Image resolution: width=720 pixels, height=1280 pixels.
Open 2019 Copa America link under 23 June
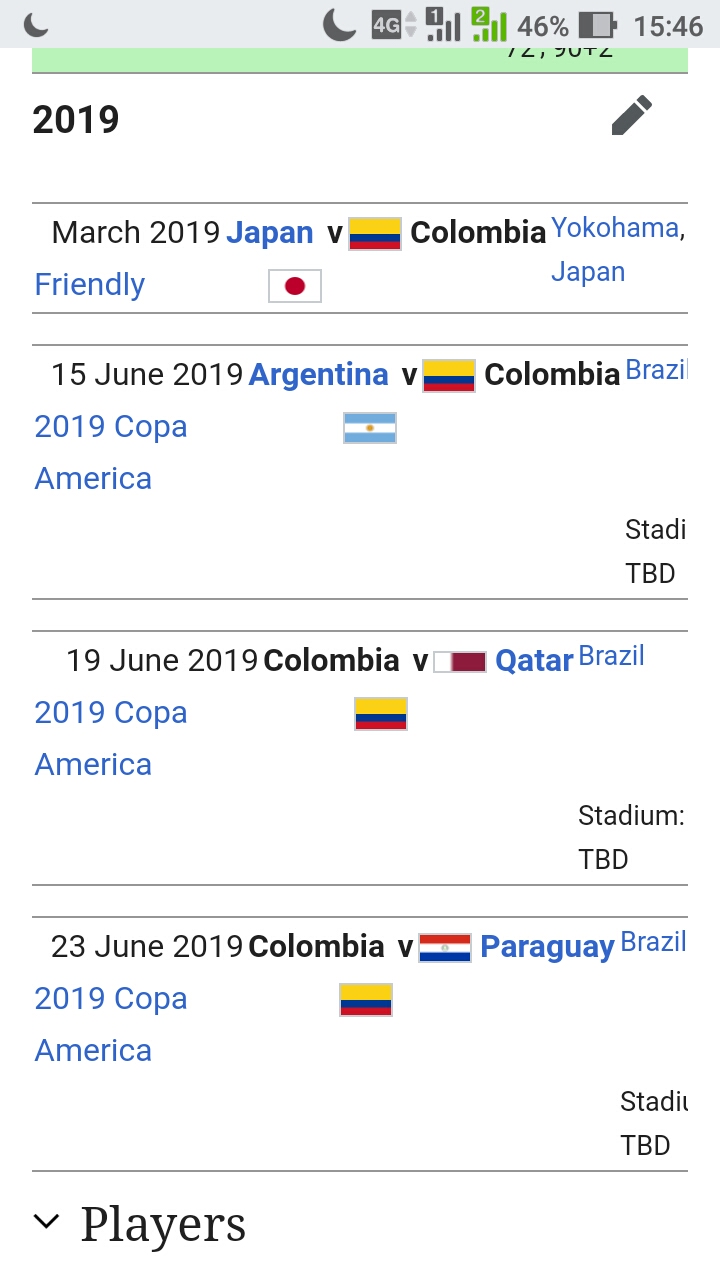[111, 1024]
